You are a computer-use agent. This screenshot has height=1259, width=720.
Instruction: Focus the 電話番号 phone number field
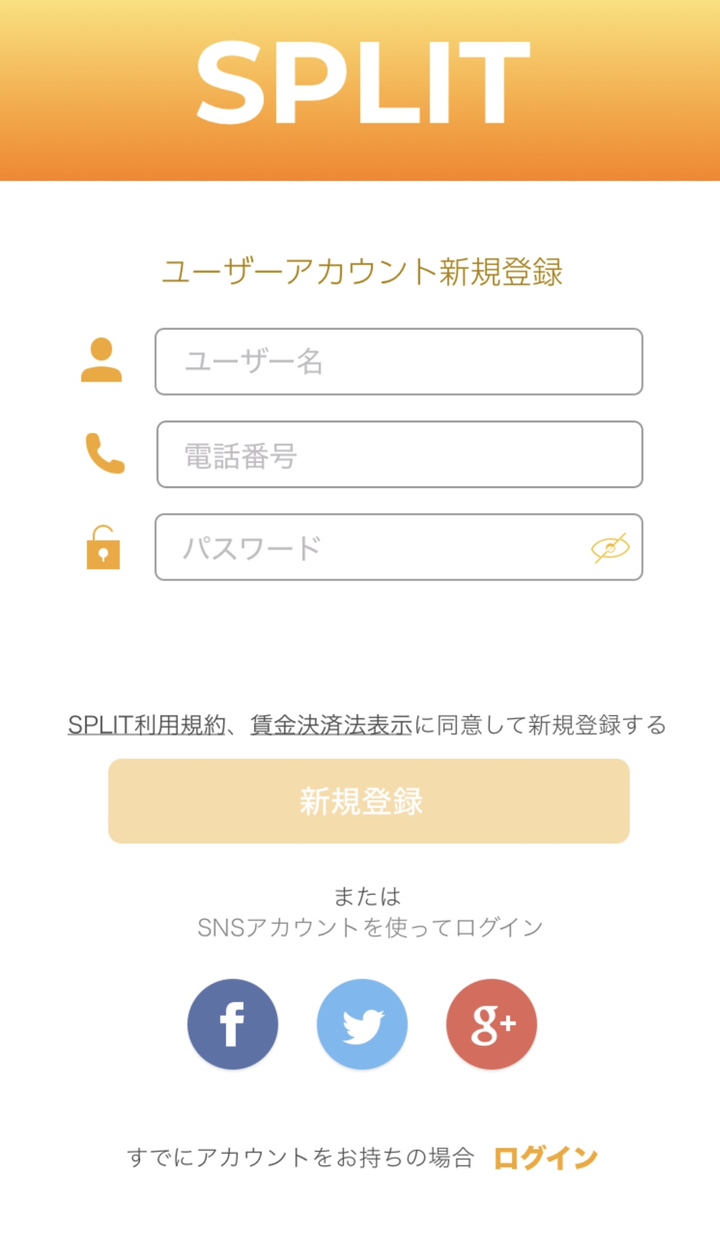(398, 454)
